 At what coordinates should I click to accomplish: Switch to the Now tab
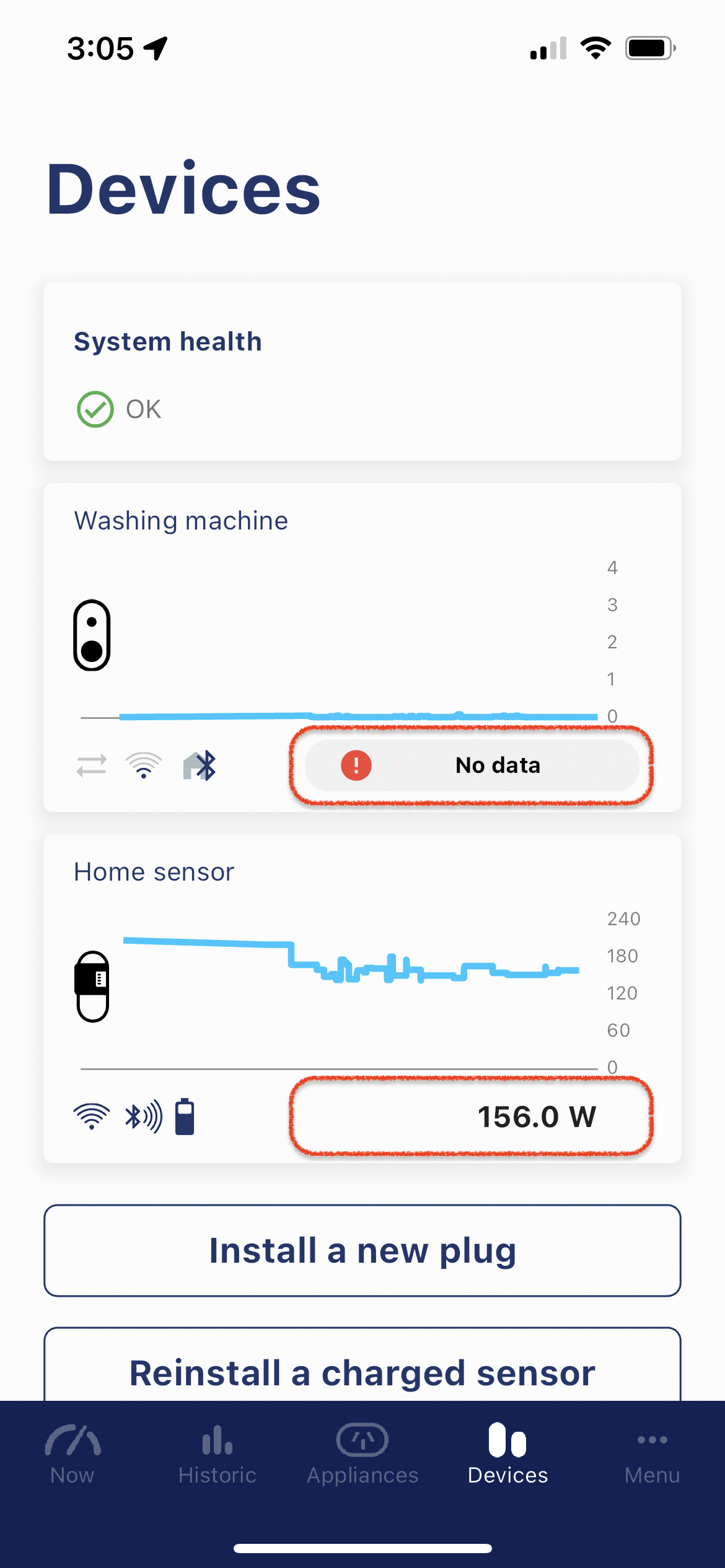72,1454
